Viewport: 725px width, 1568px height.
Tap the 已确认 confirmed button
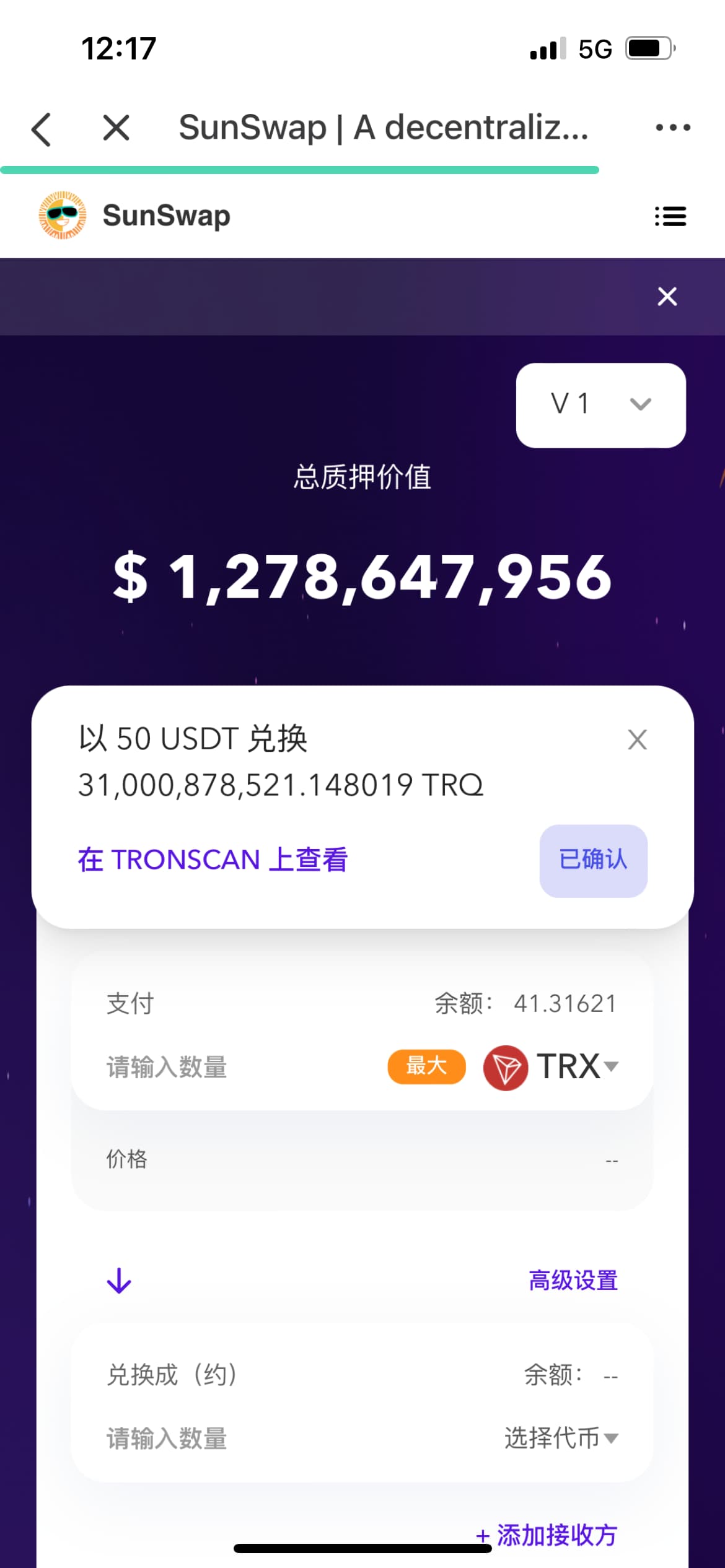pos(593,861)
